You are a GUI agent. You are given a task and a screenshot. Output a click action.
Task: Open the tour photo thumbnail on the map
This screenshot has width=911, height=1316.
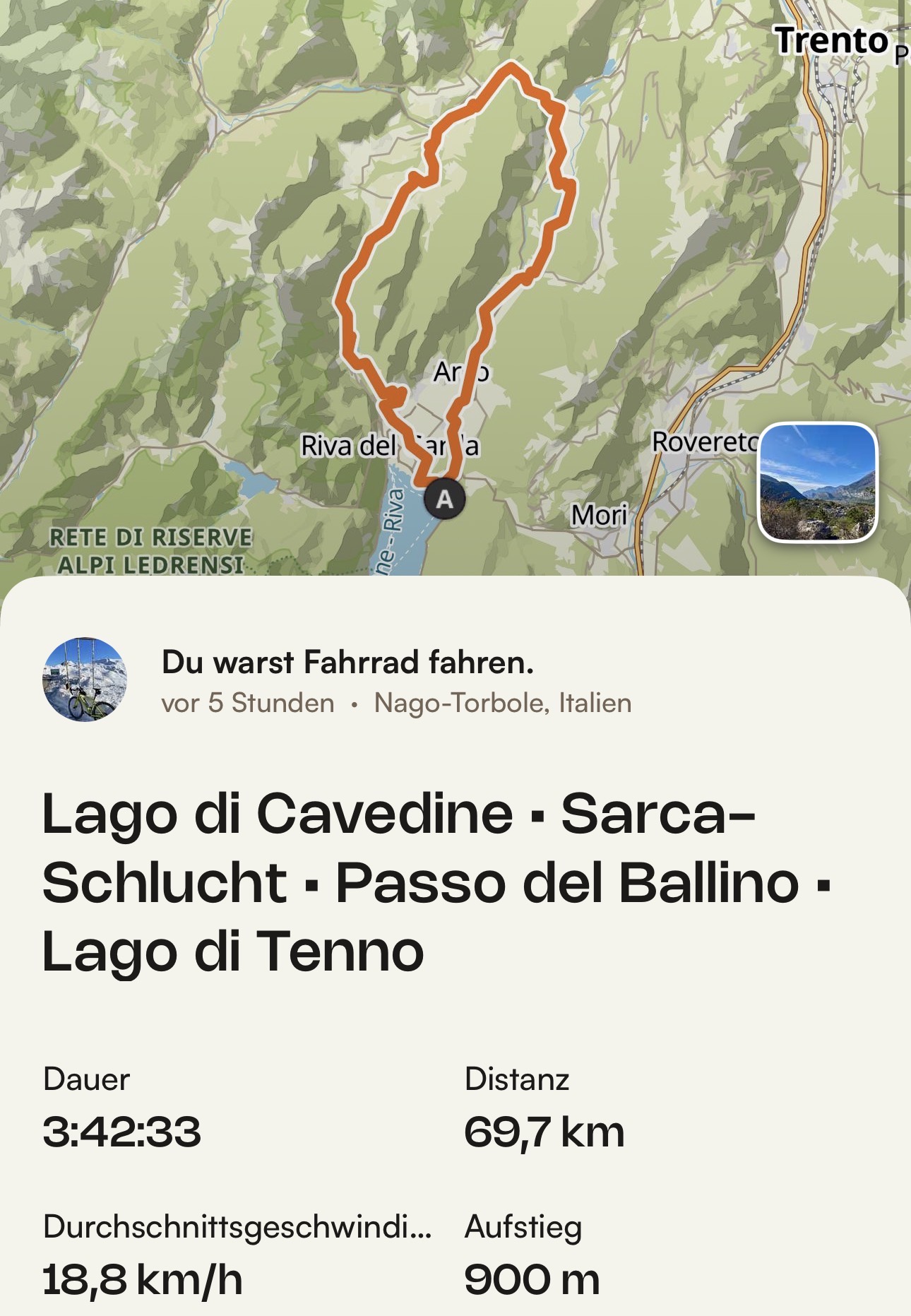click(x=818, y=482)
